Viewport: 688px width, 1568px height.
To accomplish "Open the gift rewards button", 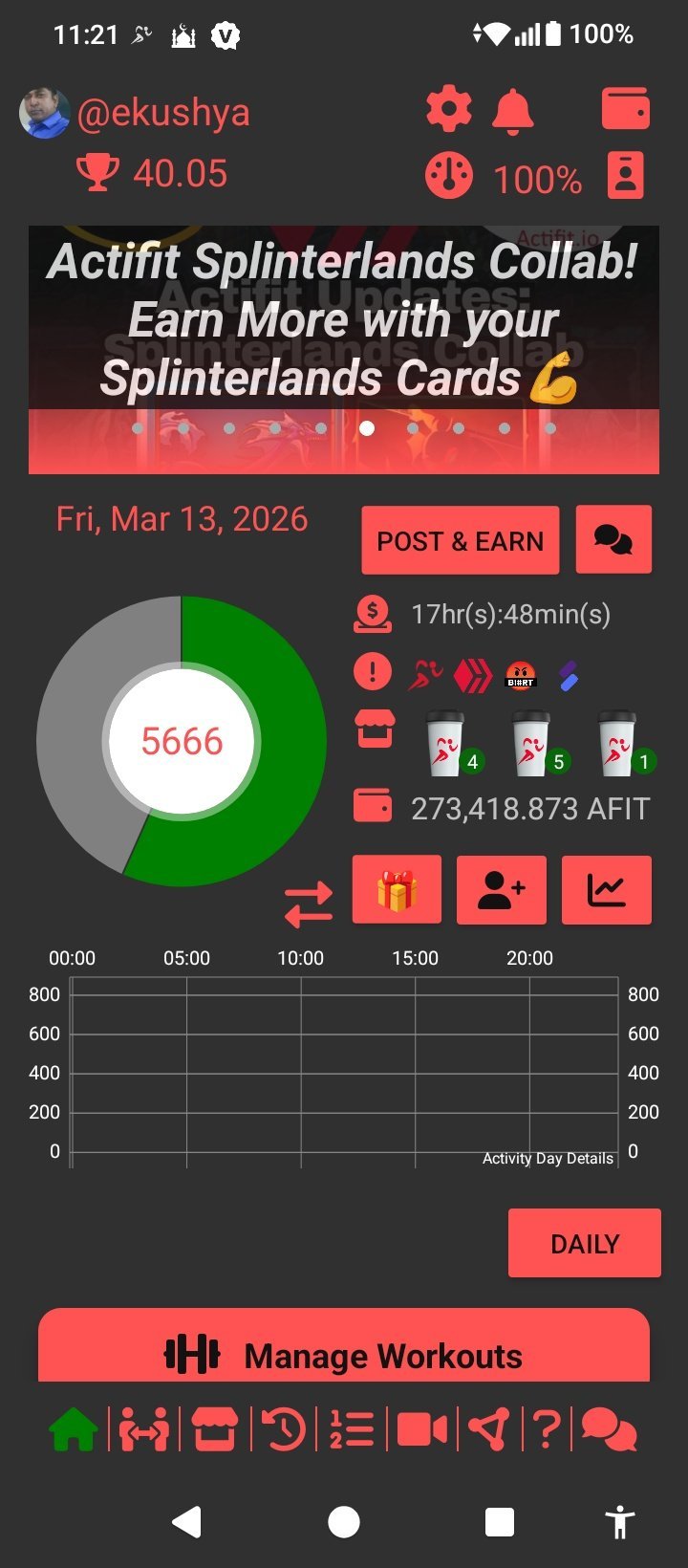I will coord(397,890).
